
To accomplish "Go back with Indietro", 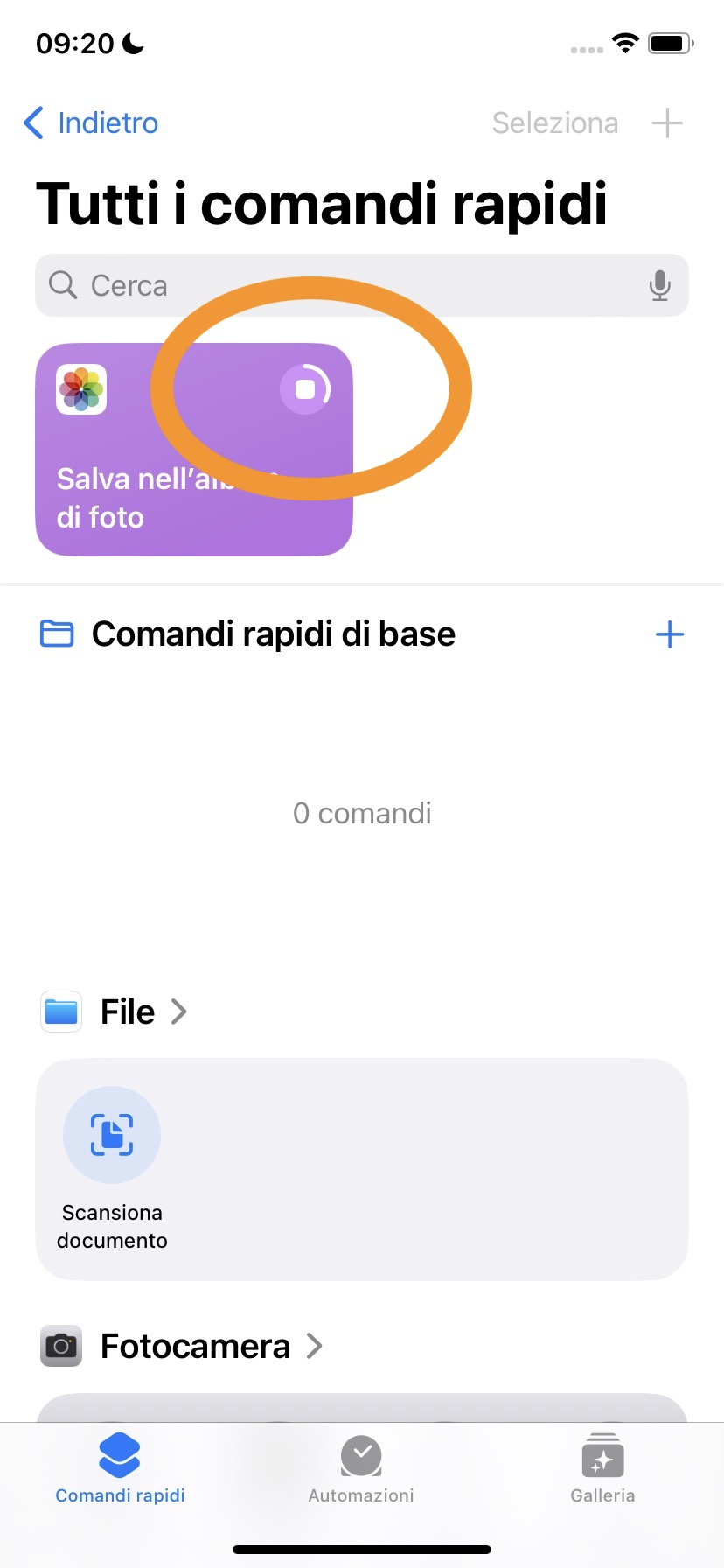I will (92, 123).
